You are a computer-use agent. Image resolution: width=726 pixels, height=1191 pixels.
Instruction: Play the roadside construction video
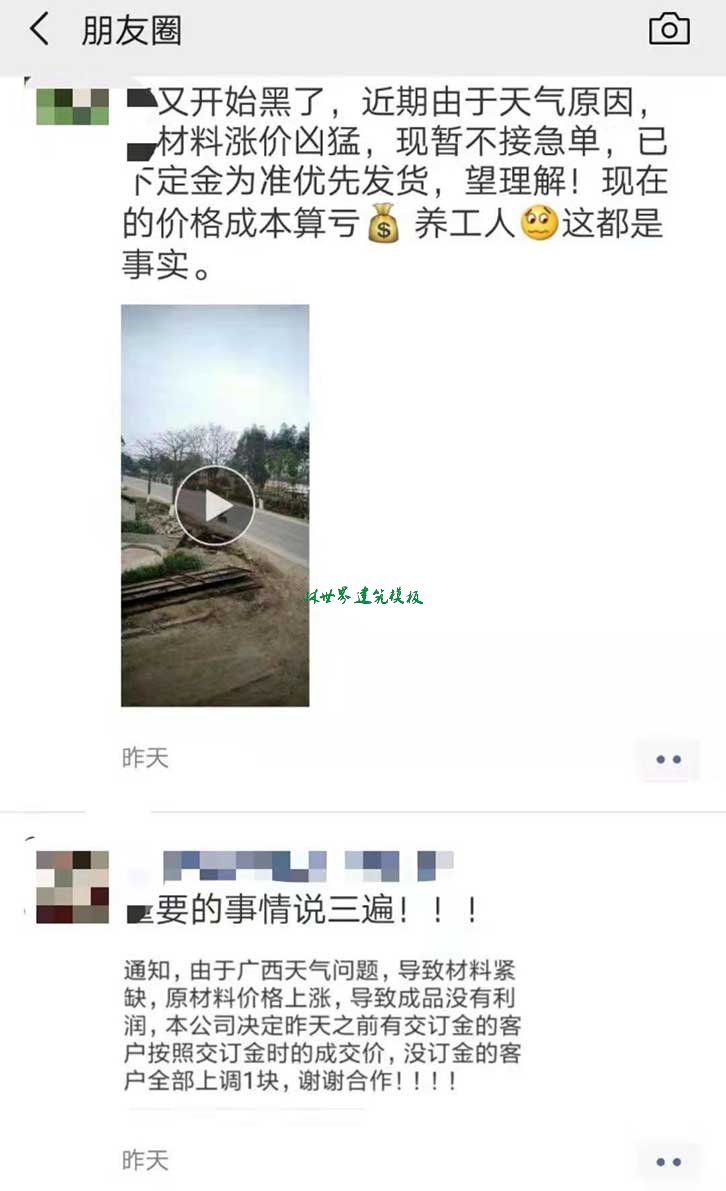[x=213, y=503]
